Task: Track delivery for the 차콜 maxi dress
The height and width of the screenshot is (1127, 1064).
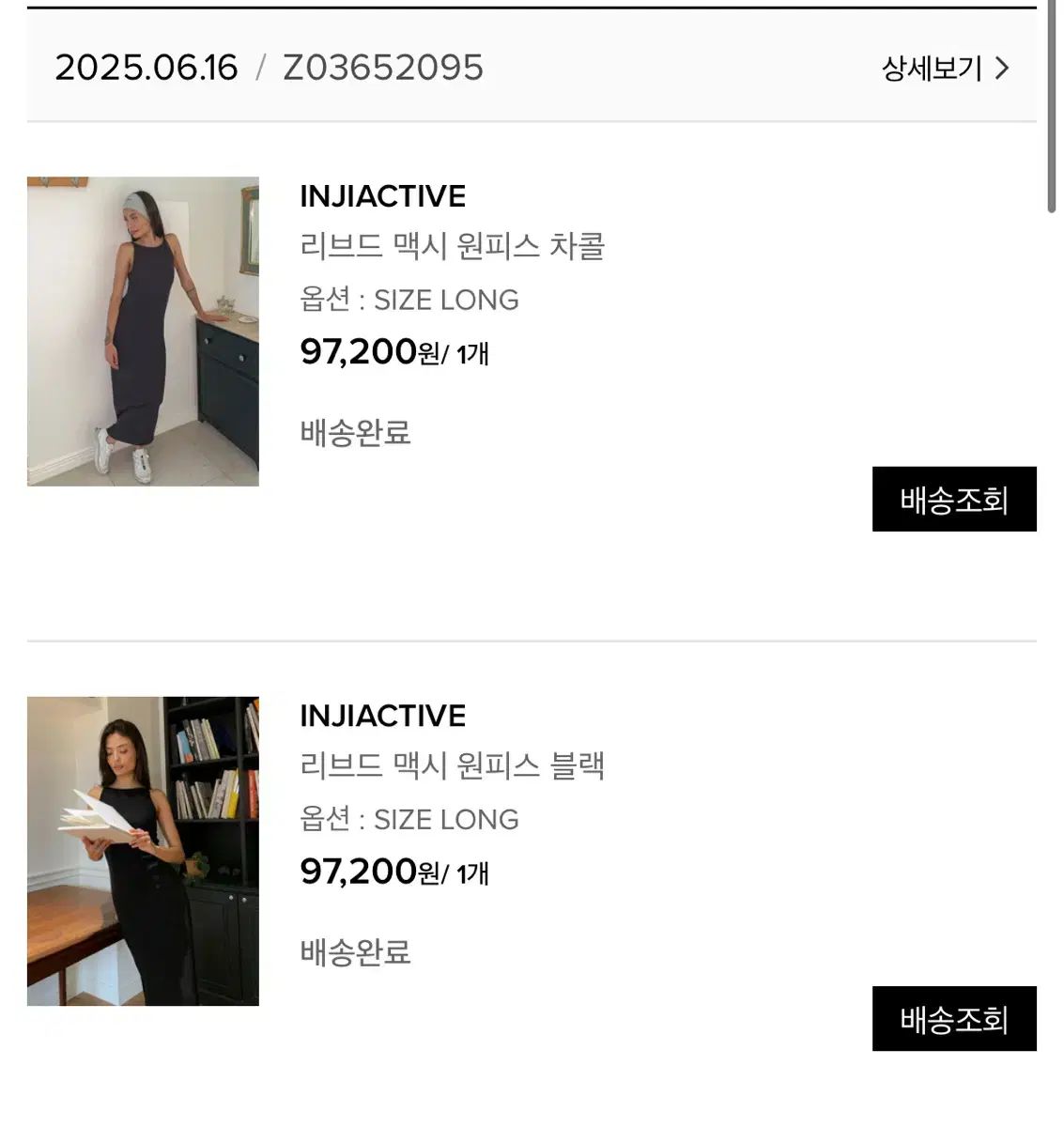Action: click(x=953, y=500)
